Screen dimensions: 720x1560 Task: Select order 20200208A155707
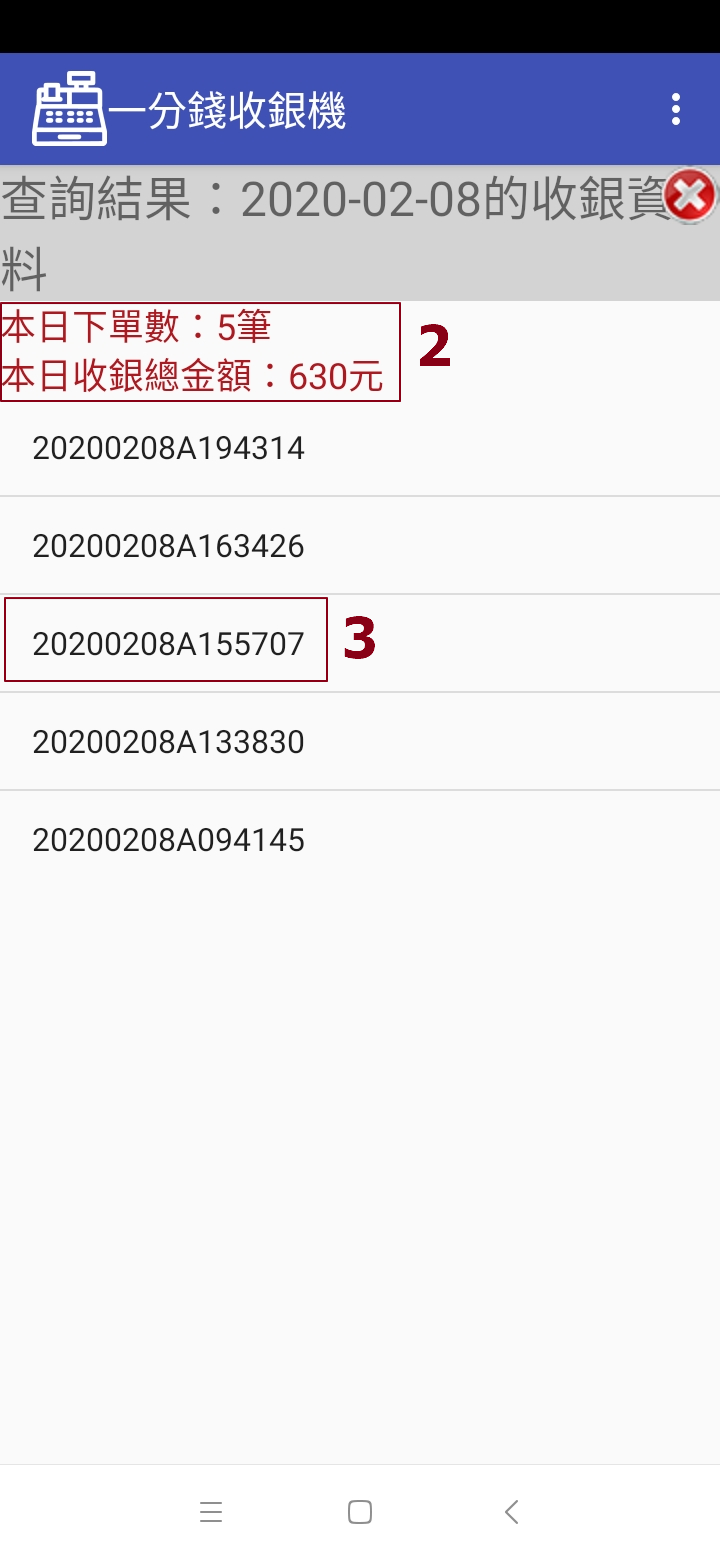point(360,643)
